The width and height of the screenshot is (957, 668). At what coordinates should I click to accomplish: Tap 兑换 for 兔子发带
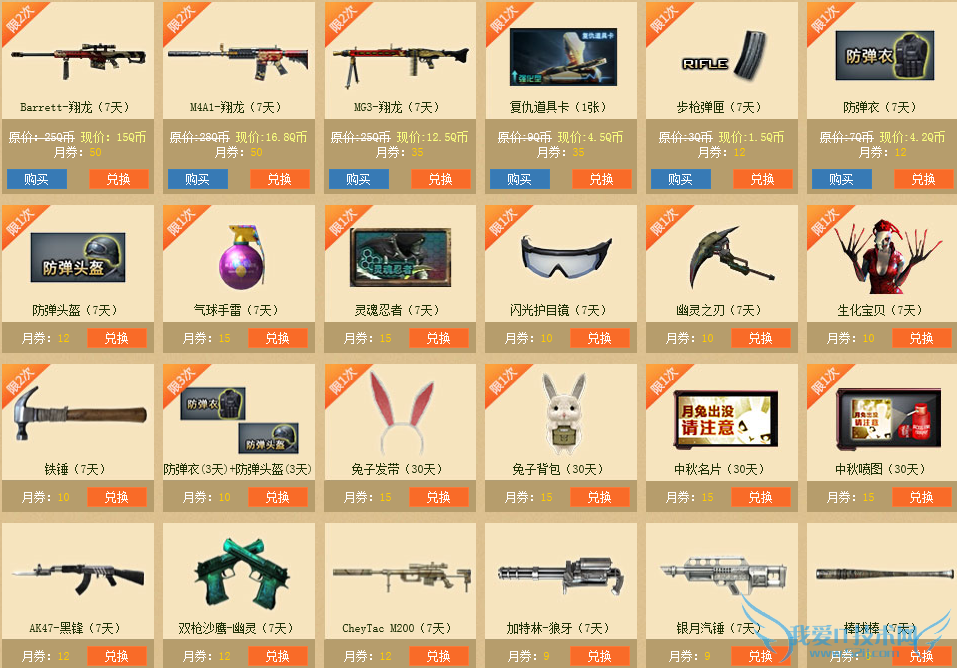coord(439,497)
